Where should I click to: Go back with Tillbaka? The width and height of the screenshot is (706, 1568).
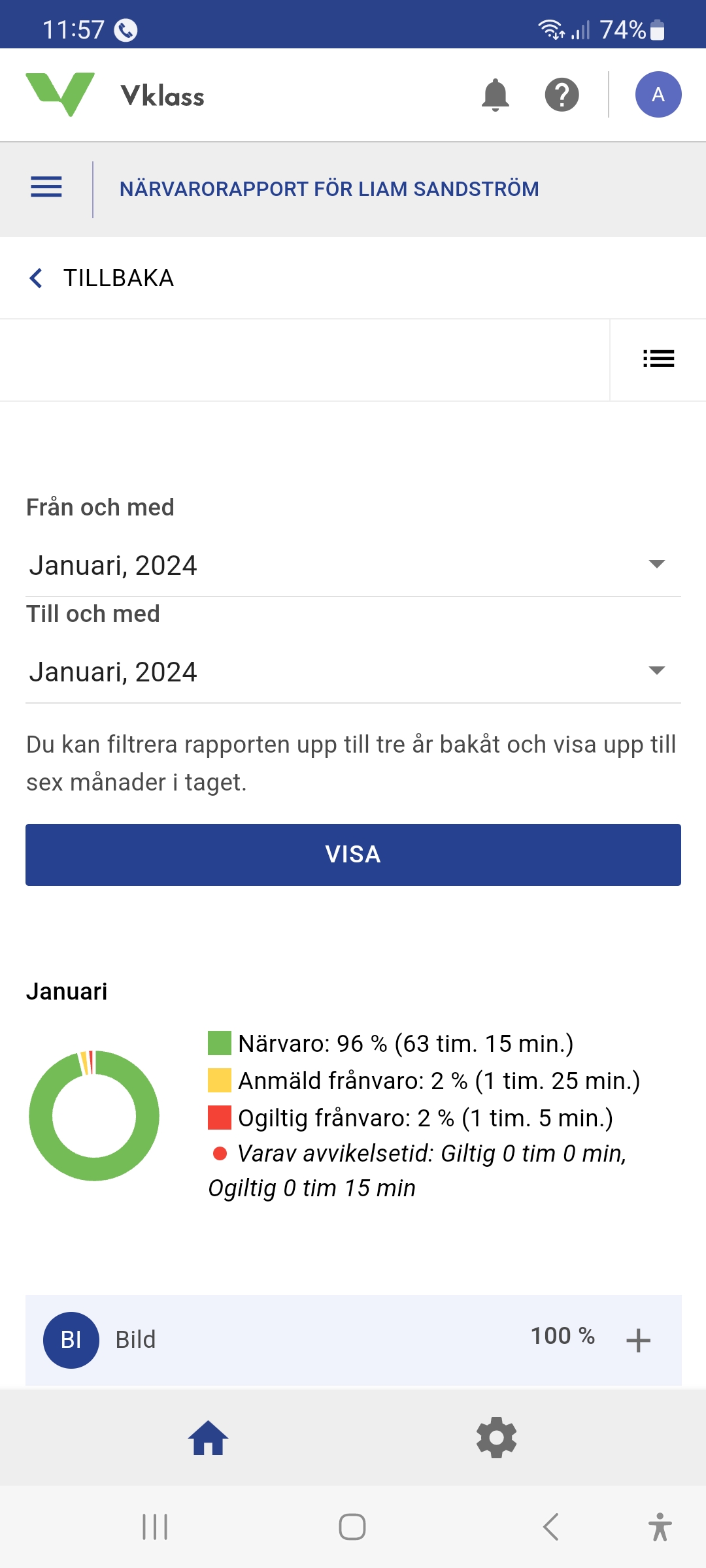coord(102,278)
